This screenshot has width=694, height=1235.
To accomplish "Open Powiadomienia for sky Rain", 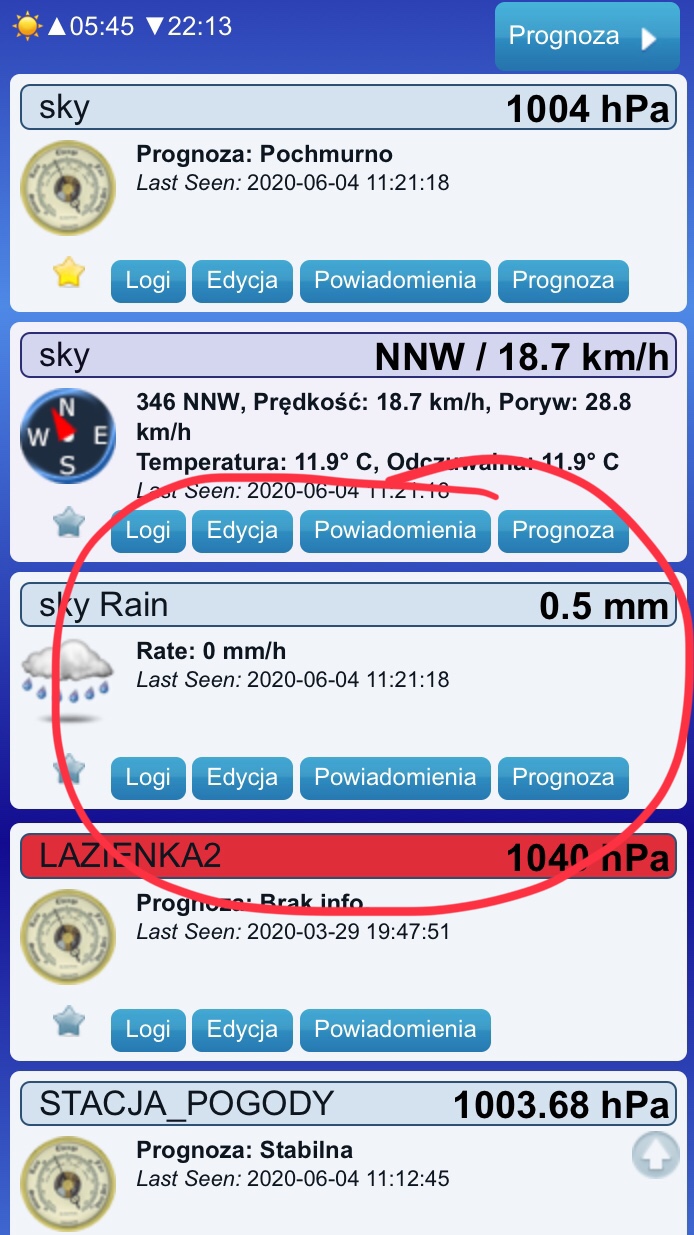I will 395,777.
